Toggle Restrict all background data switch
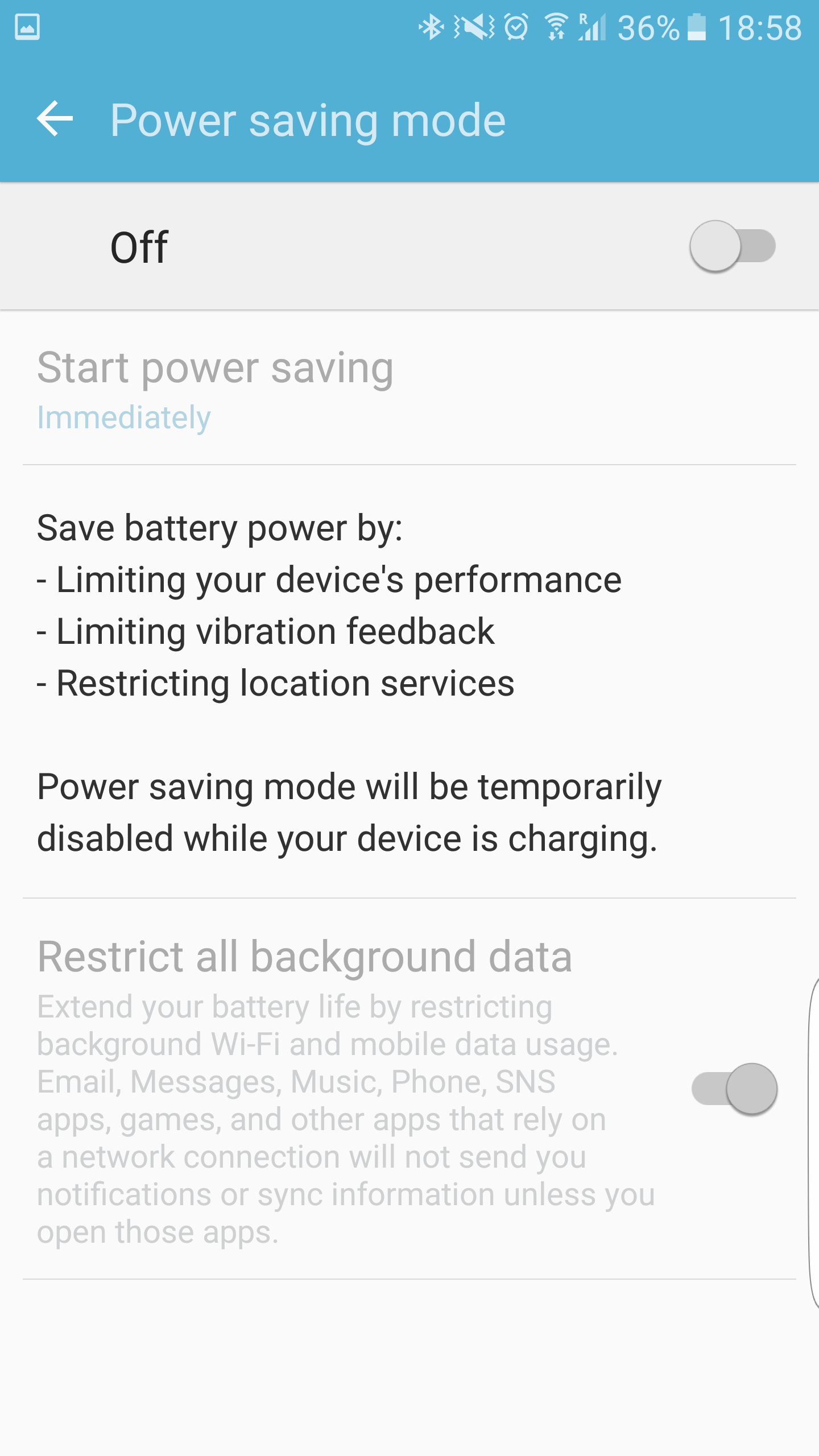The width and height of the screenshot is (819, 1456). 734,1089
